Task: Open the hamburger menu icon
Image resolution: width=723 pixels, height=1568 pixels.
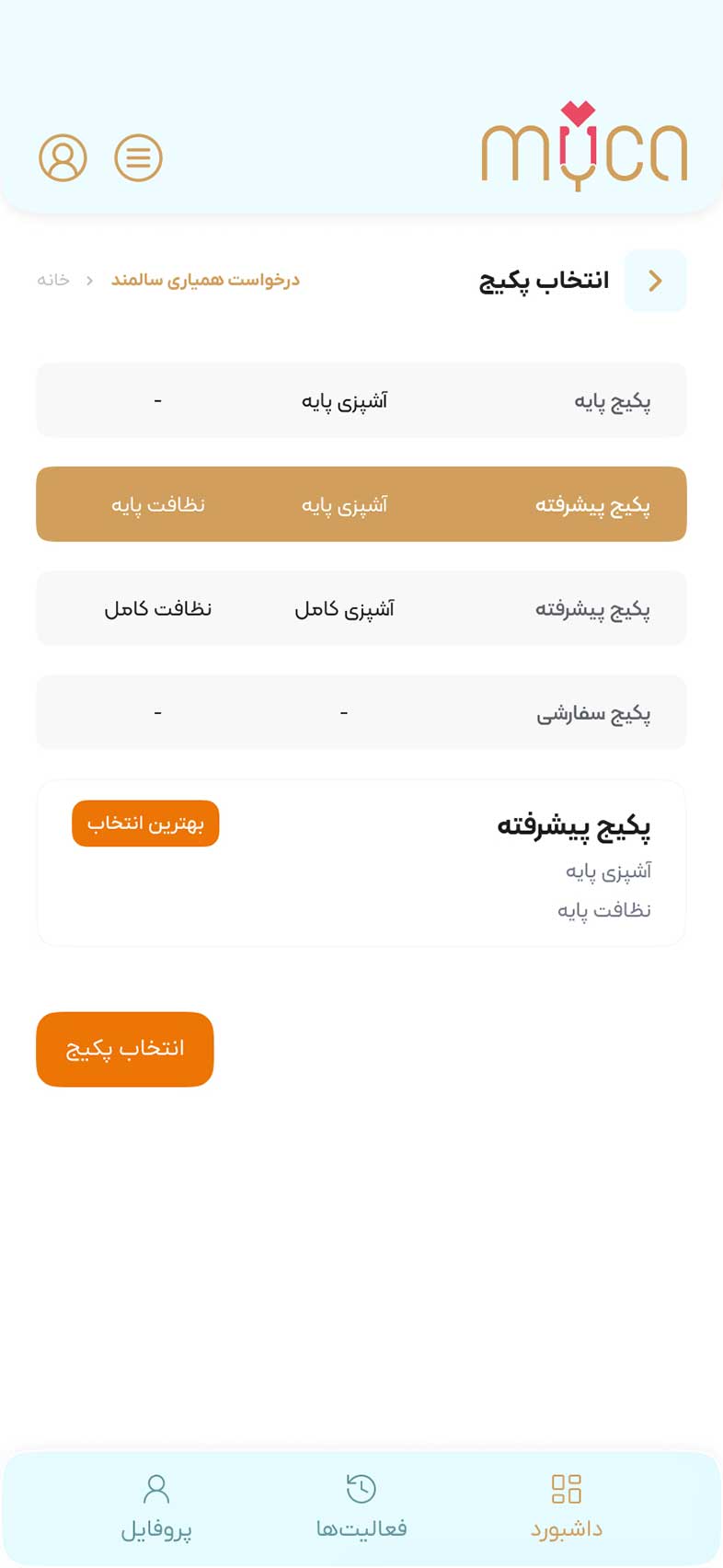Action: tap(138, 157)
